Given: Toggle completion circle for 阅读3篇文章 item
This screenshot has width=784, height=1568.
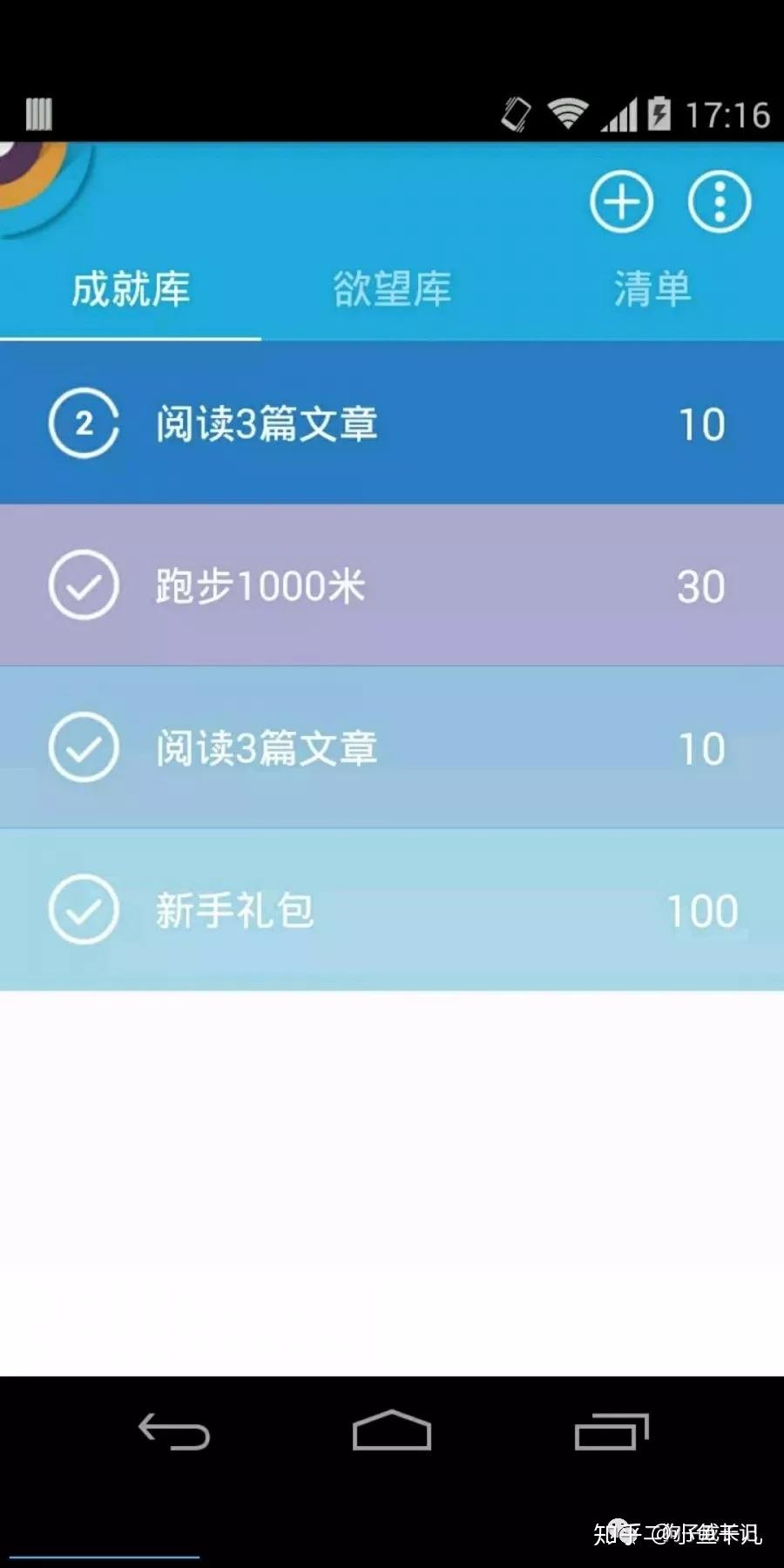Looking at the screenshot, I should click(x=84, y=747).
